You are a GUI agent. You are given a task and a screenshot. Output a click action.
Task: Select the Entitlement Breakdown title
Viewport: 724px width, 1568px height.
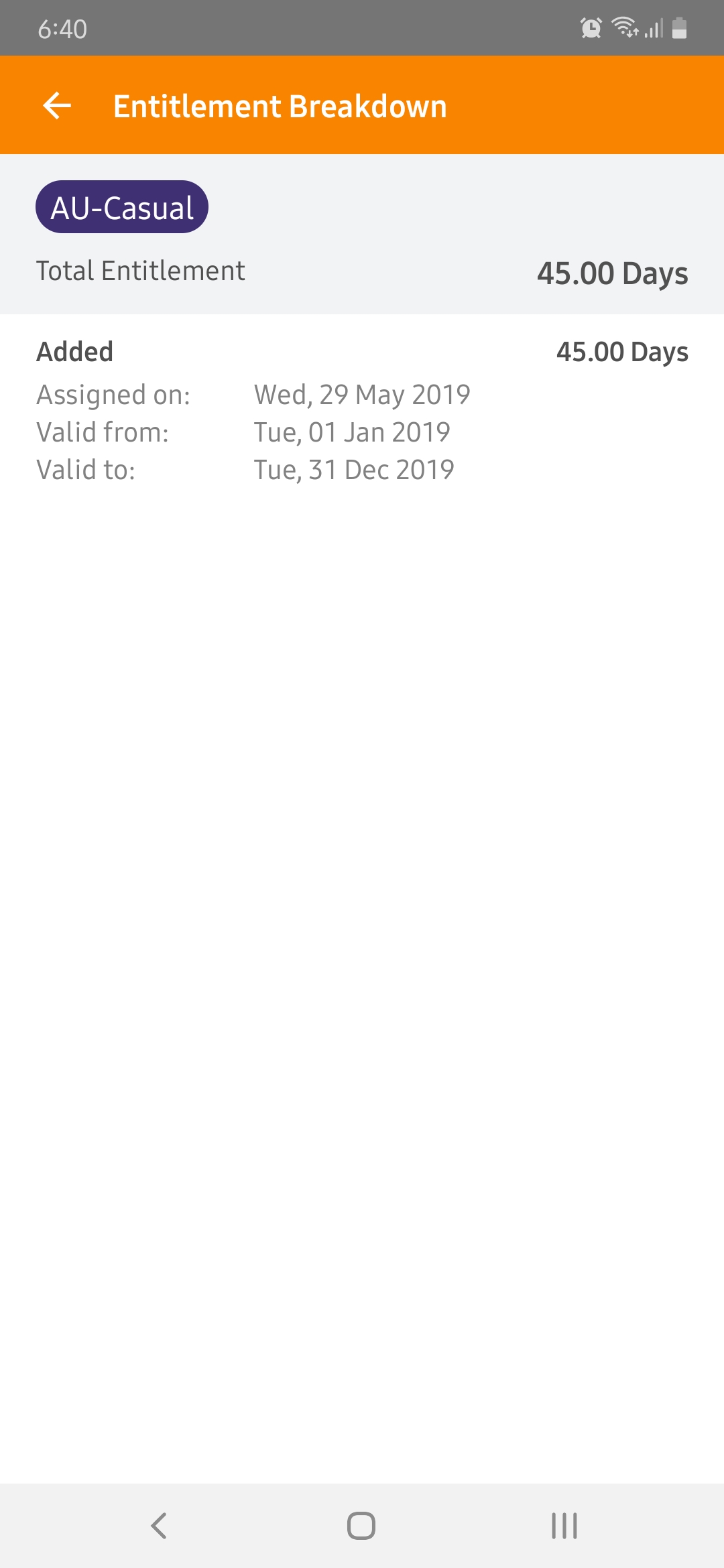coord(280,105)
